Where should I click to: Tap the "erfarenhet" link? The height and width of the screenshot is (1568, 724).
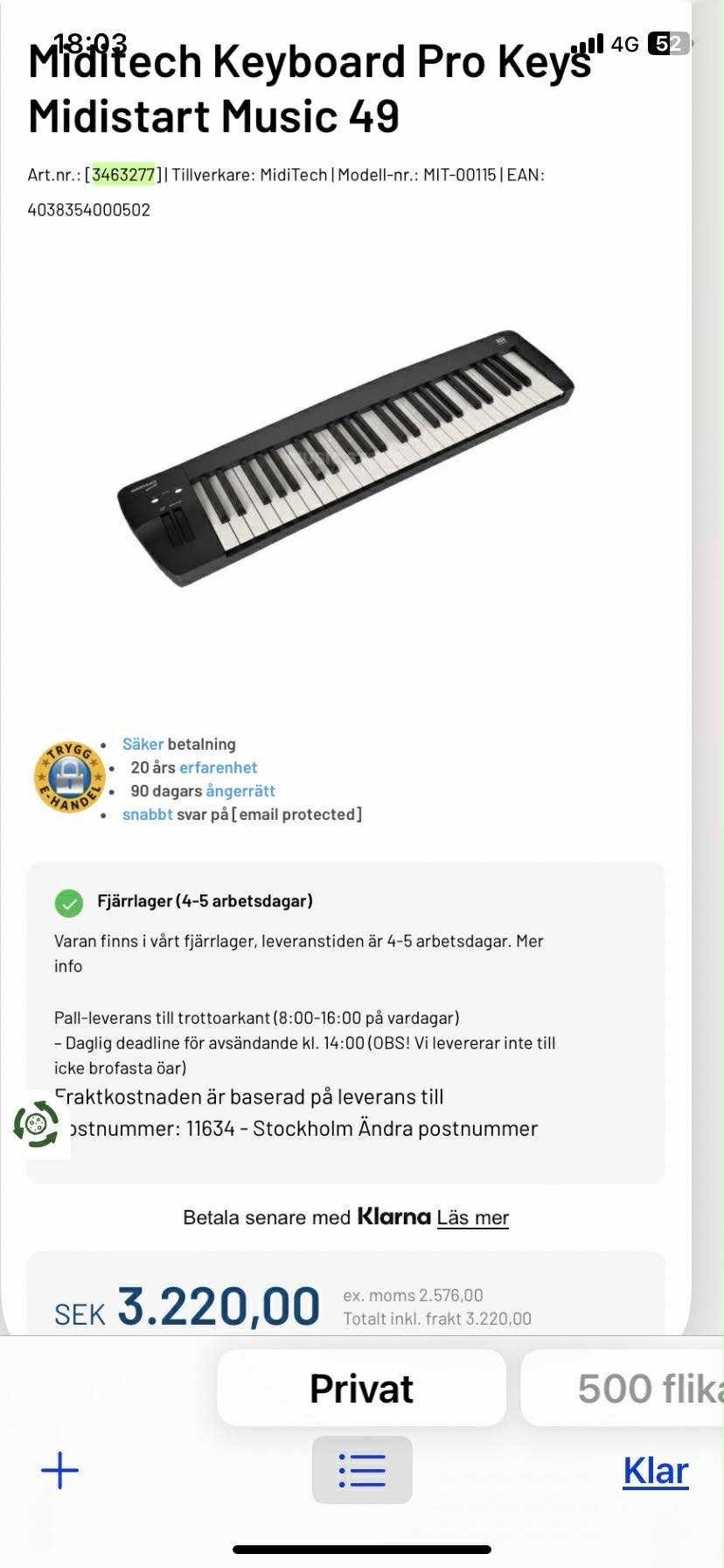(219, 767)
